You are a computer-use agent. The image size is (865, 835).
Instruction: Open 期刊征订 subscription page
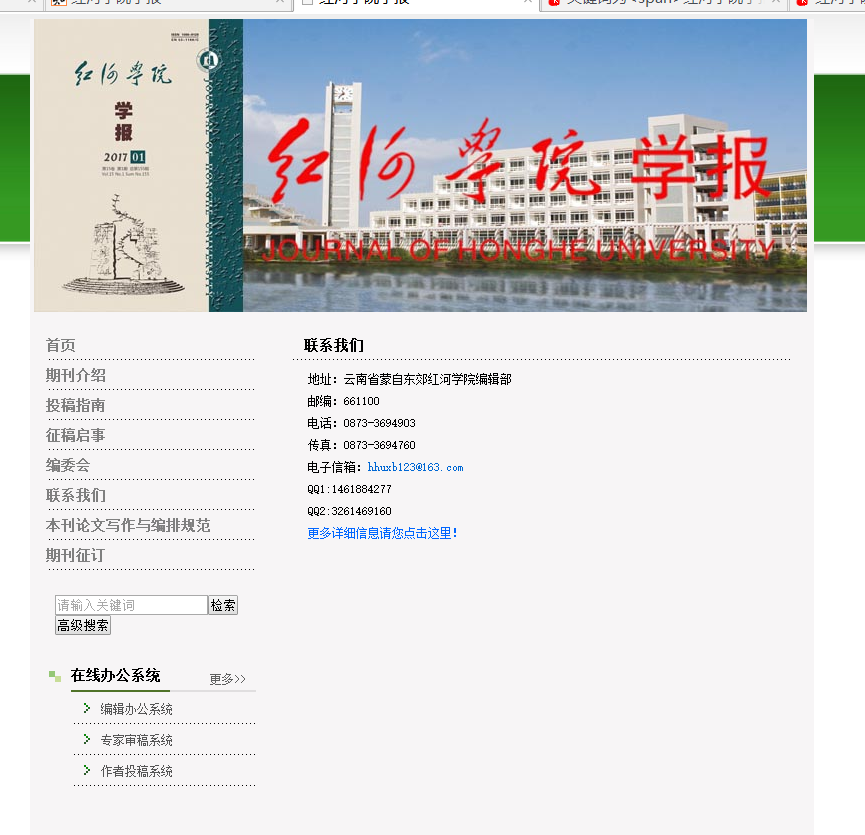[76, 555]
